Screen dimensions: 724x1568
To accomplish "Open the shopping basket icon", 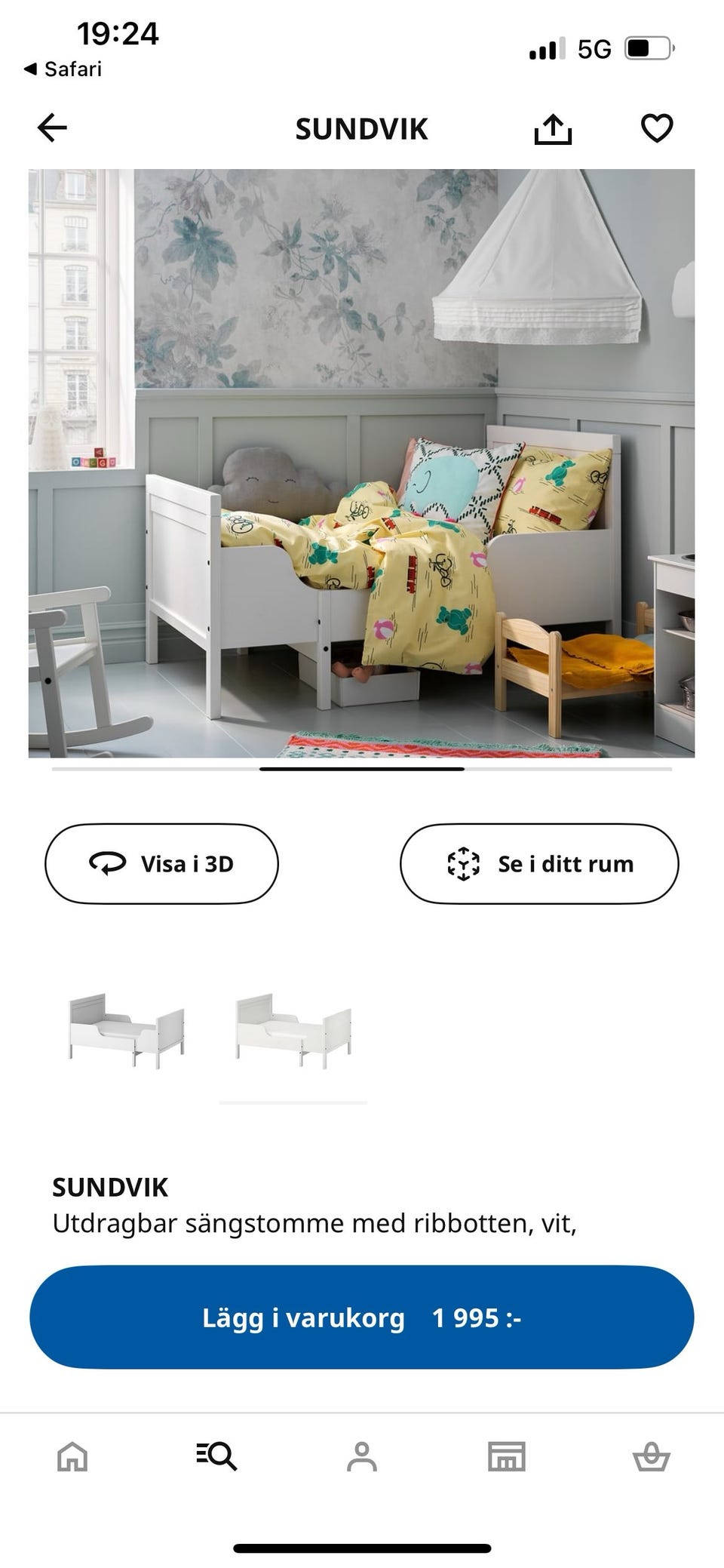I will pyautogui.click(x=652, y=1456).
